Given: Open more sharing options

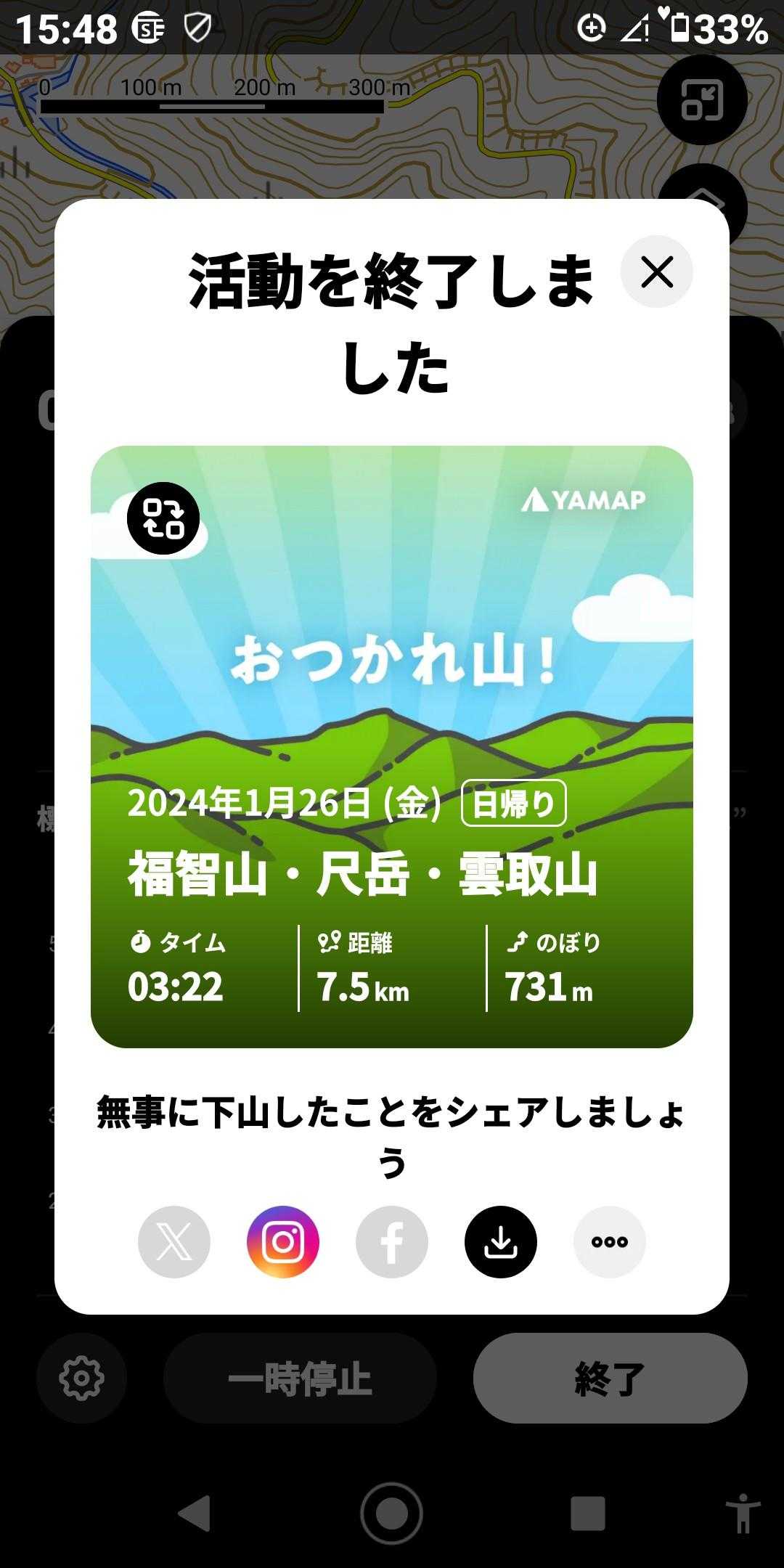Looking at the screenshot, I should [x=610, y=1242].
